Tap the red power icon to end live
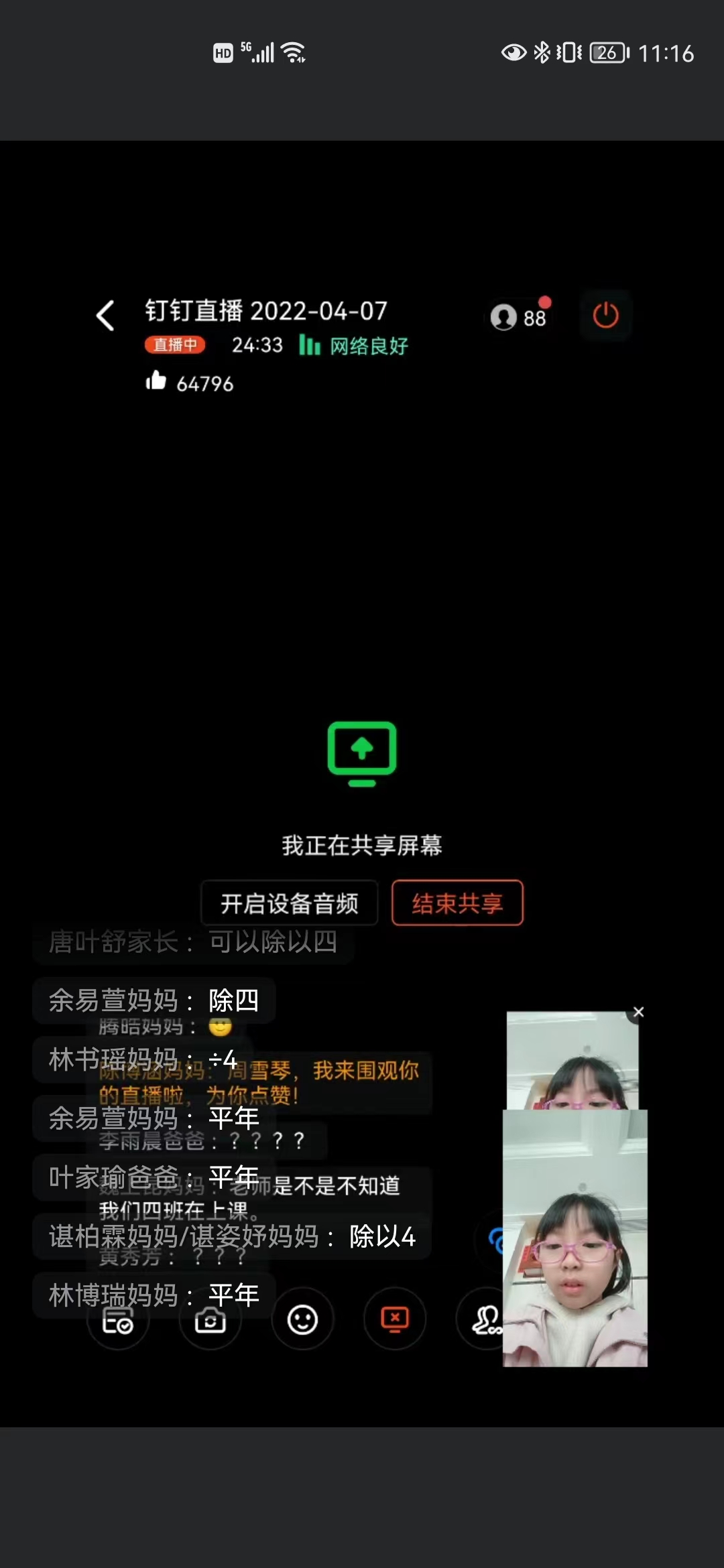This screenshot has height=1568, width=724. pyautogui.click(x=605, y=315)
